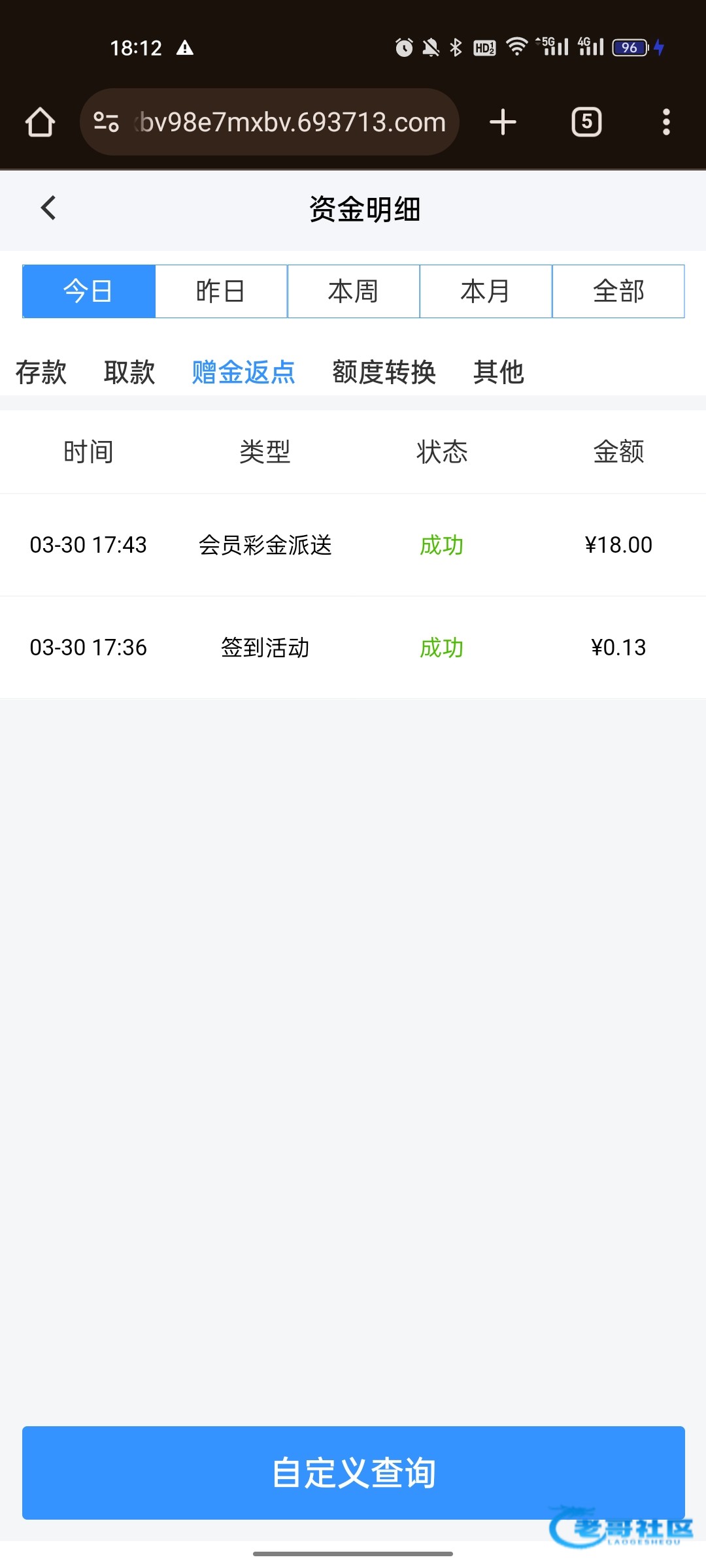Open a new browser tab
706x1568 pixels.
pyautogui.click(x=503, y=122)
